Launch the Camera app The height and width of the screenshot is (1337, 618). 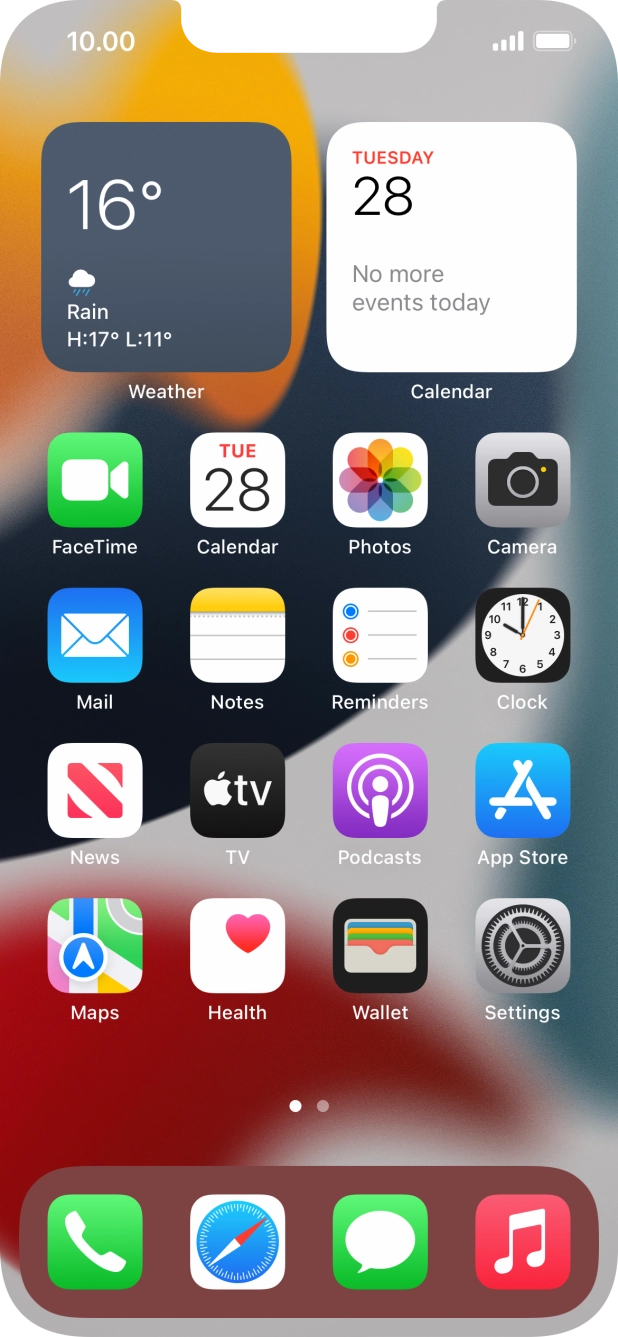tap(522, 480)
